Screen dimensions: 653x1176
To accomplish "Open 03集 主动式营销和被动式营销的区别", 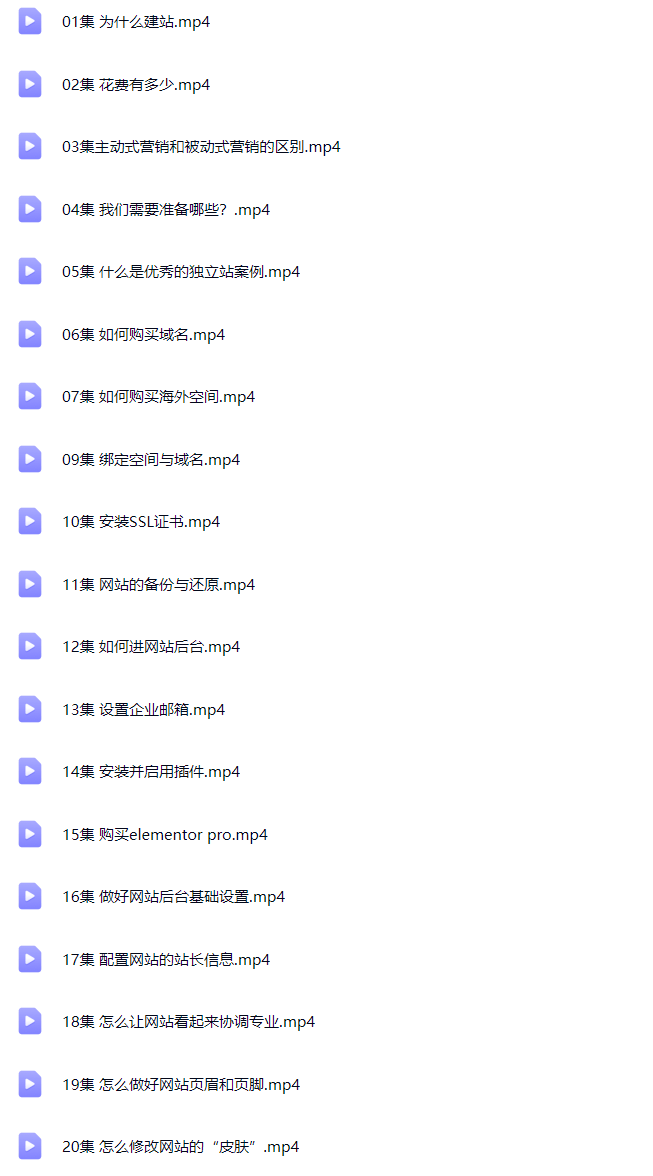I will [201, 147].
